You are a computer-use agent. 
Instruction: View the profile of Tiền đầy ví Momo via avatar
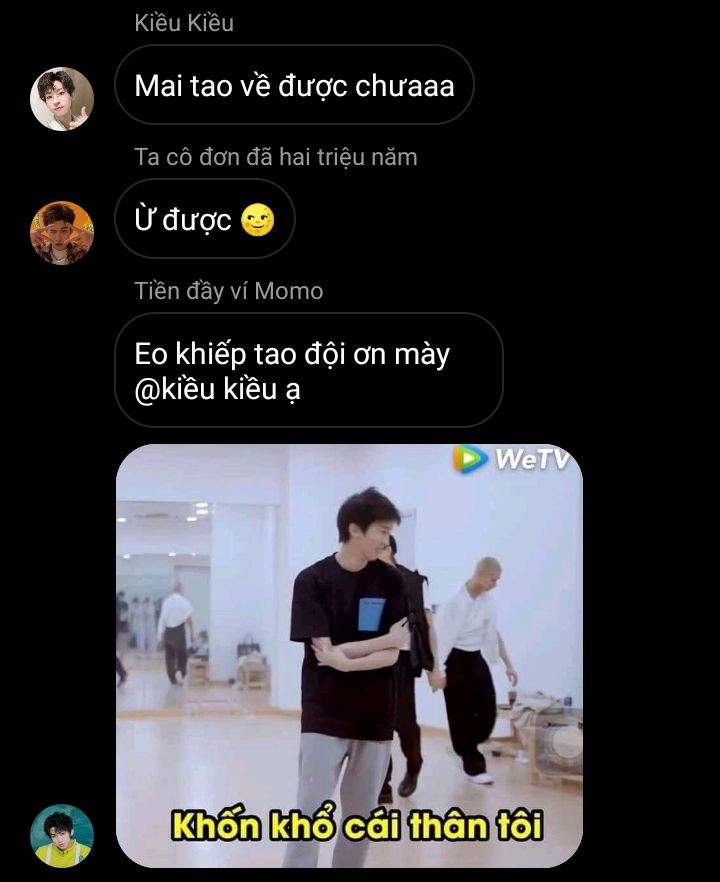62,835
